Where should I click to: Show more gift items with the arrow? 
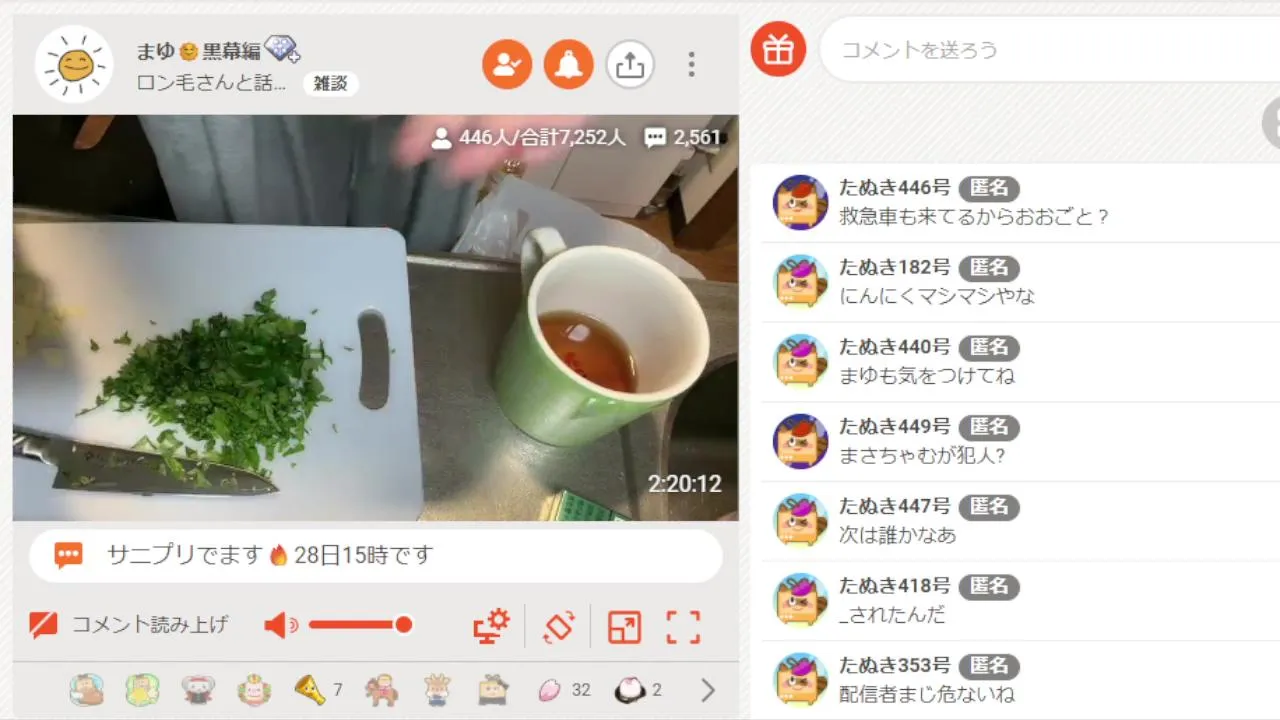coord(707,690)
